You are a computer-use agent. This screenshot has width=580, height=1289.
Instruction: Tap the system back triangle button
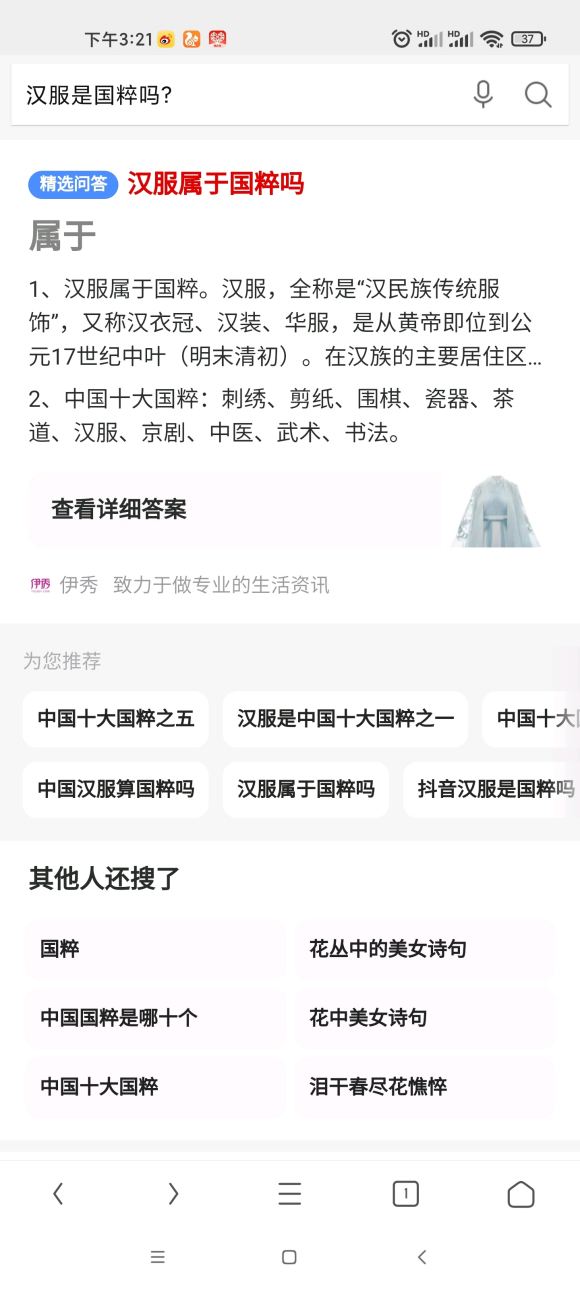(x=422, y=1257)
